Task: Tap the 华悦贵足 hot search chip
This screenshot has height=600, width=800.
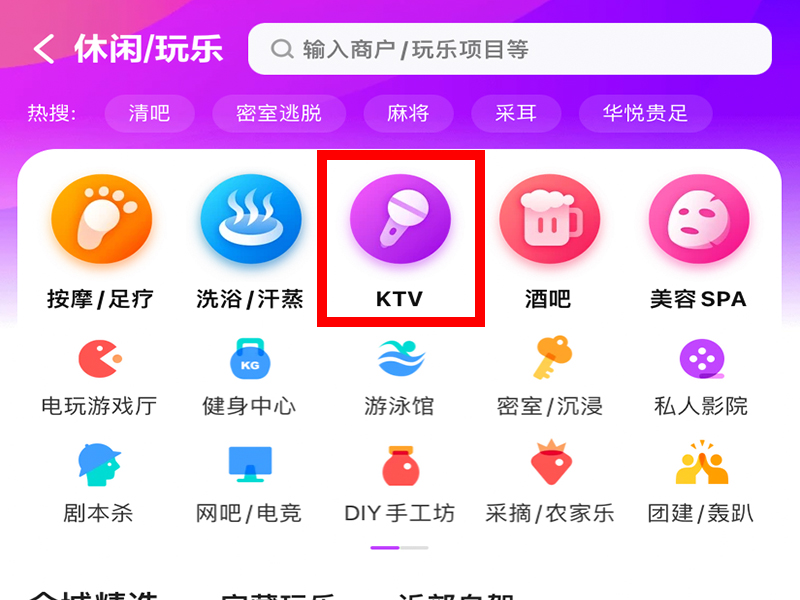Action: point(645,113)
